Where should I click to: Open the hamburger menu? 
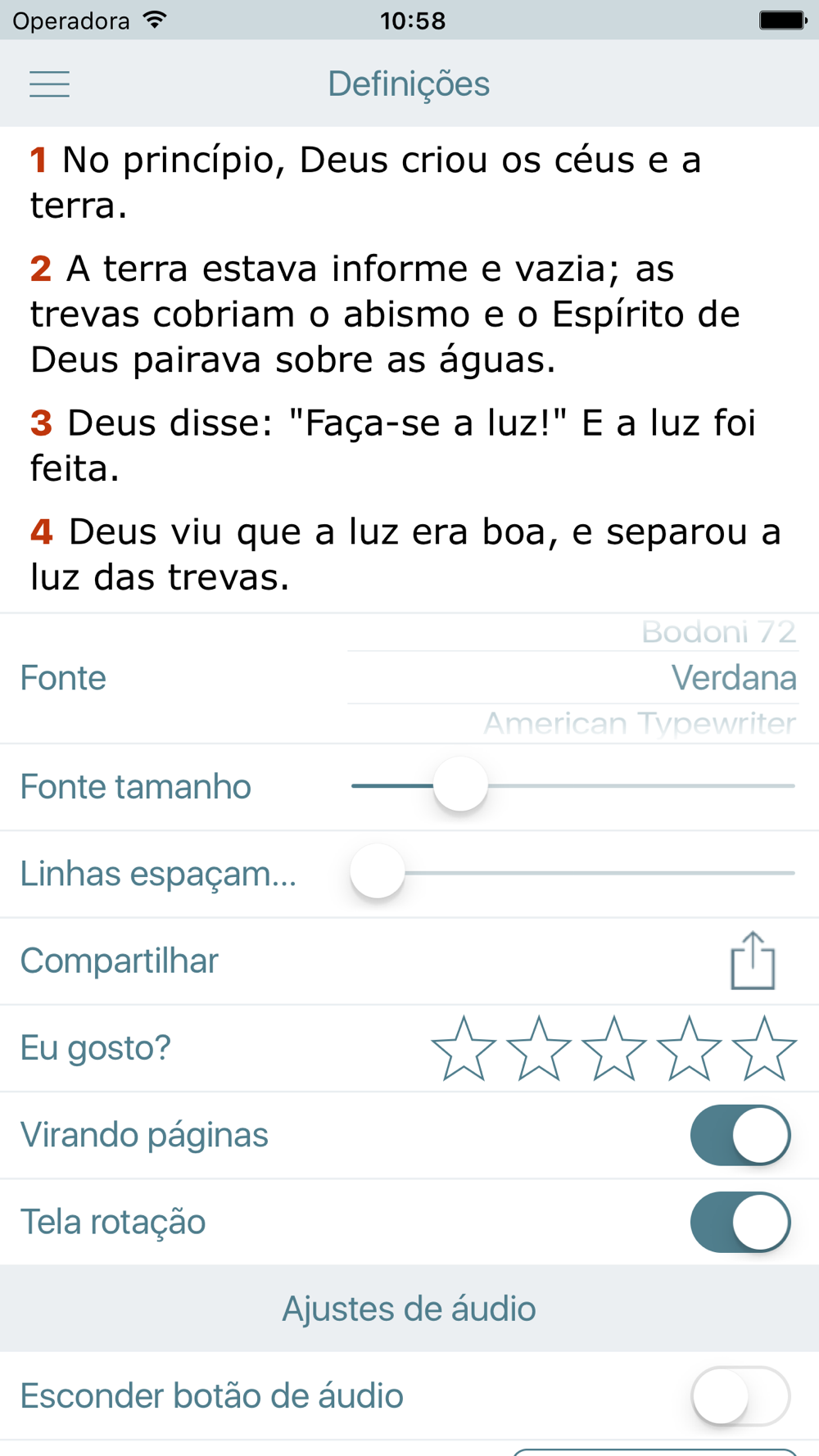pos(49,84)
